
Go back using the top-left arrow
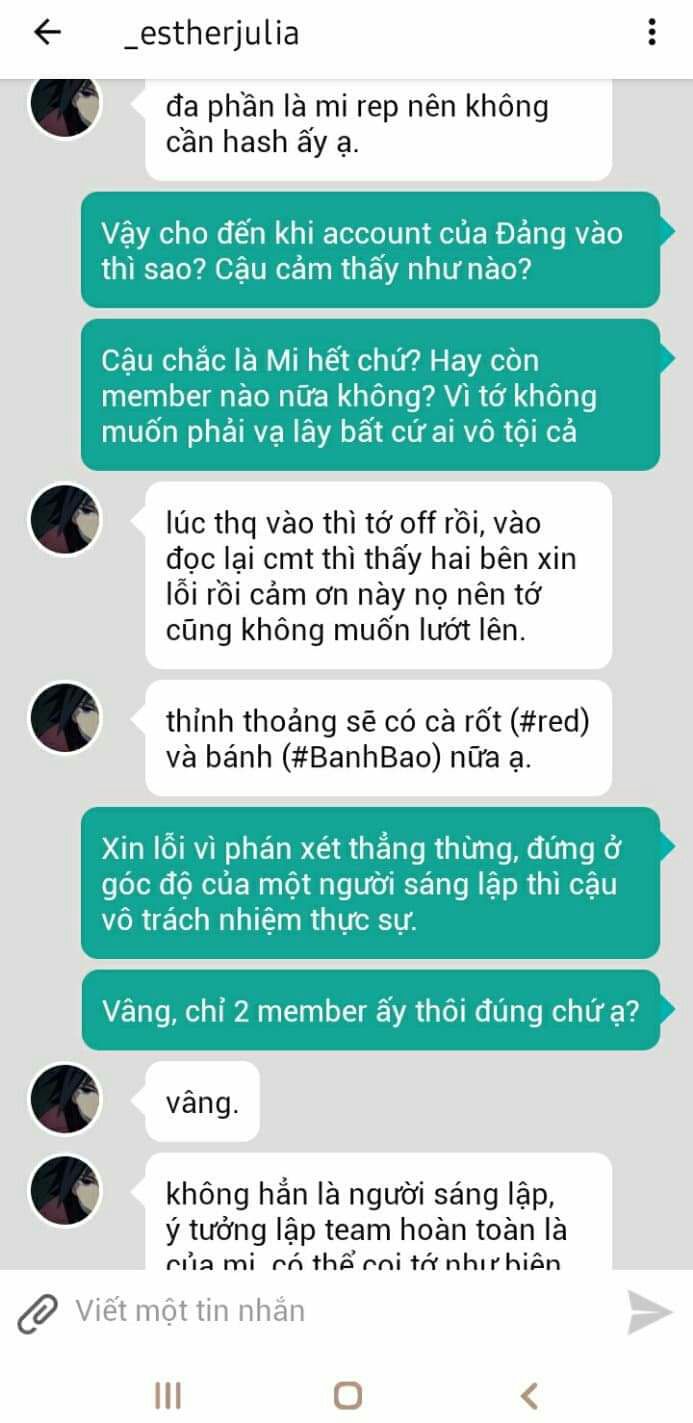(47, 33)
